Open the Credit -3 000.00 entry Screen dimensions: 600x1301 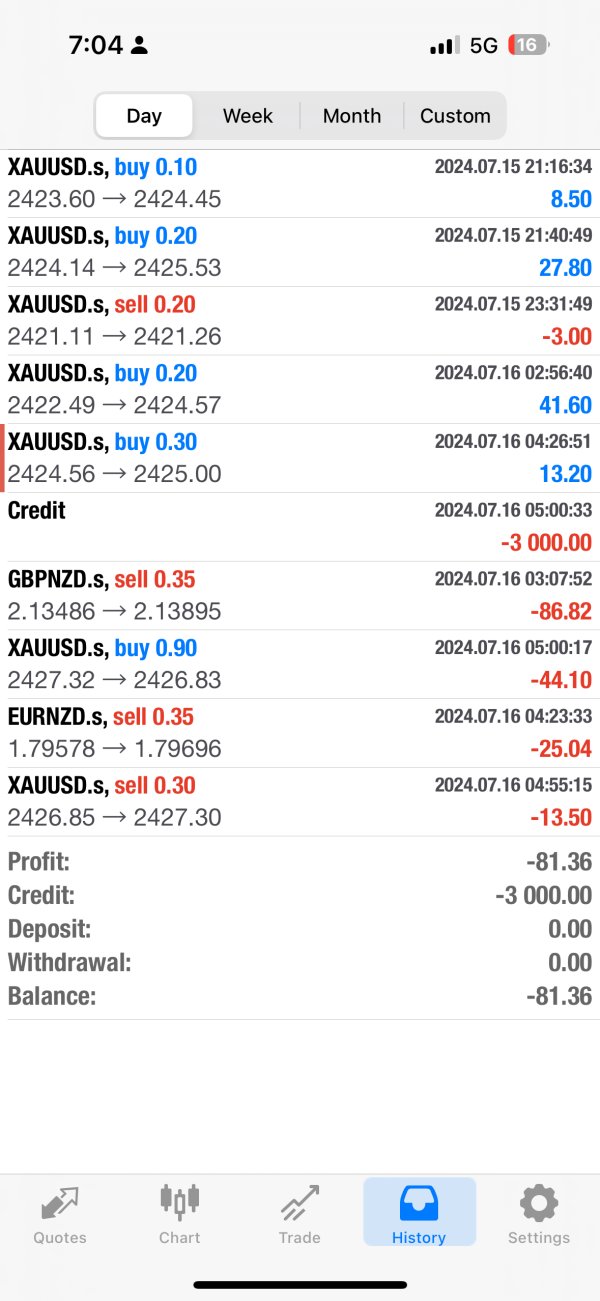click(x=300, y=527)
